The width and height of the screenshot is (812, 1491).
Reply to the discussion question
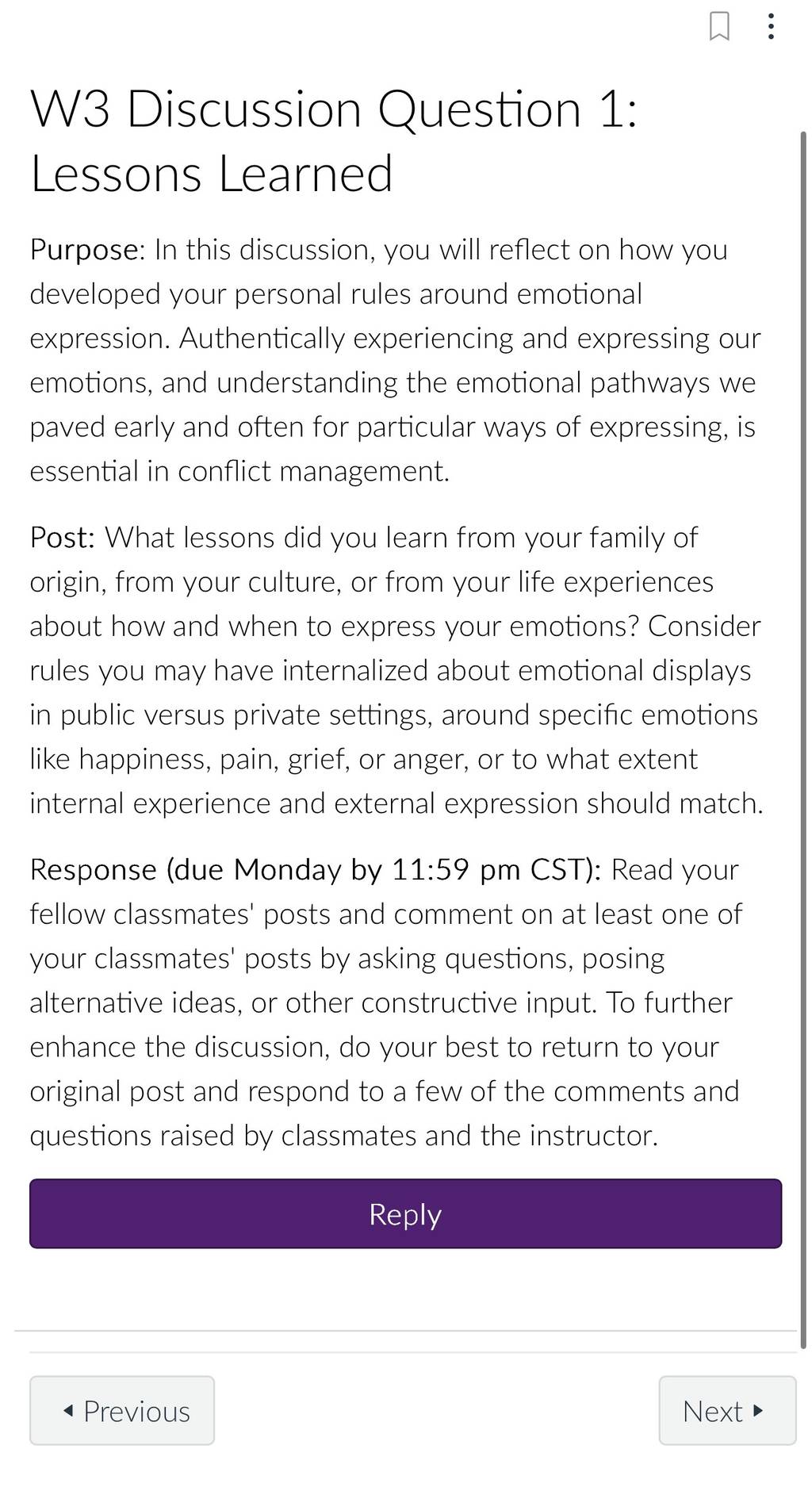coord(405,1213)
